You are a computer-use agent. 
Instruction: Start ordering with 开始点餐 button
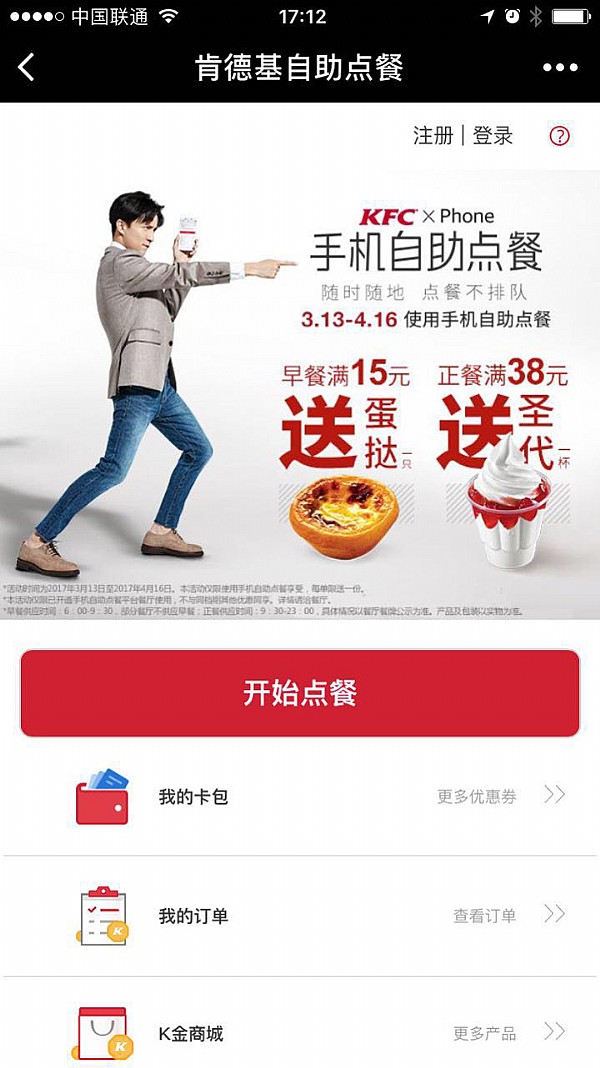300,693
